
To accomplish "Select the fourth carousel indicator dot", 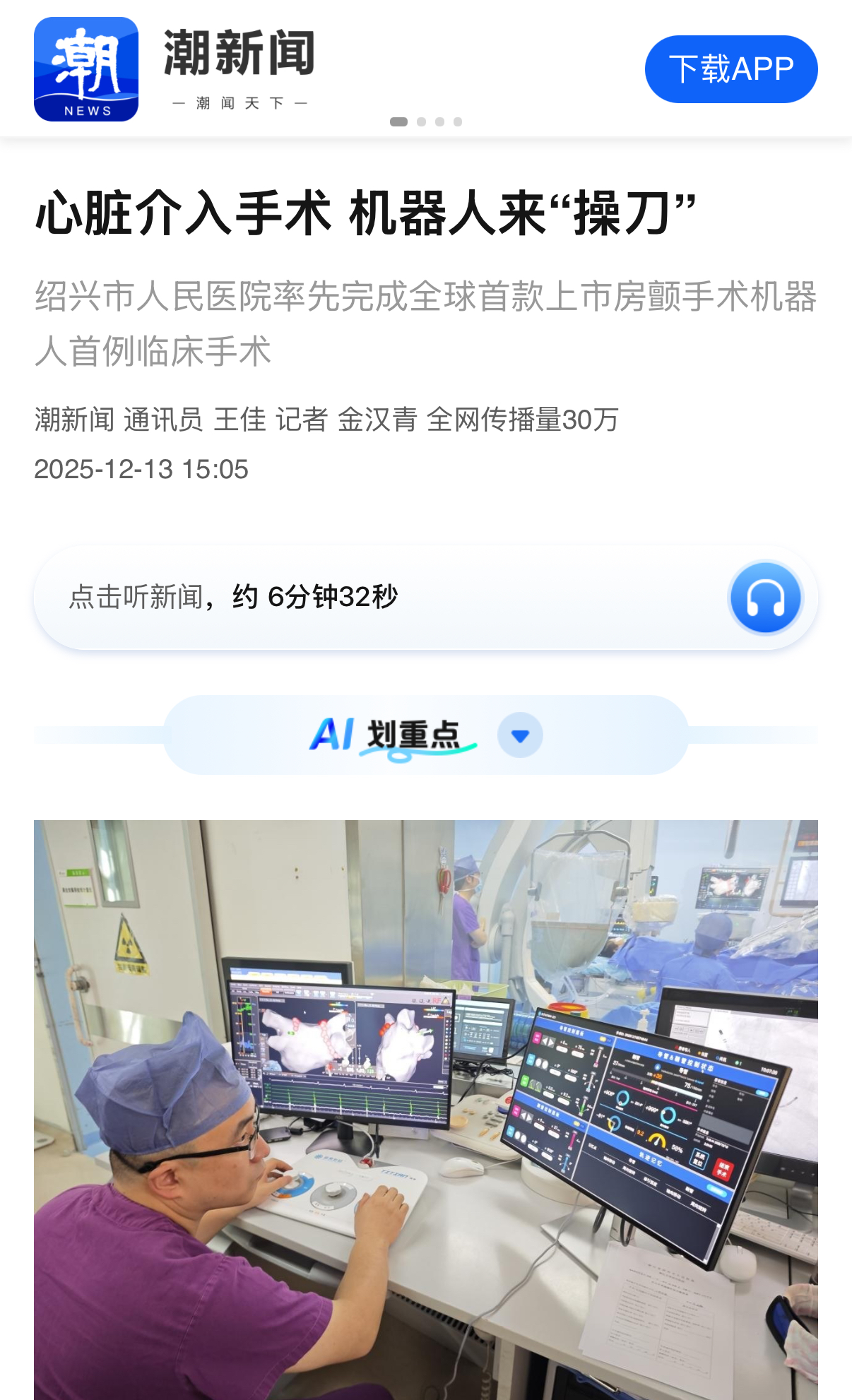I will [458, 121].
